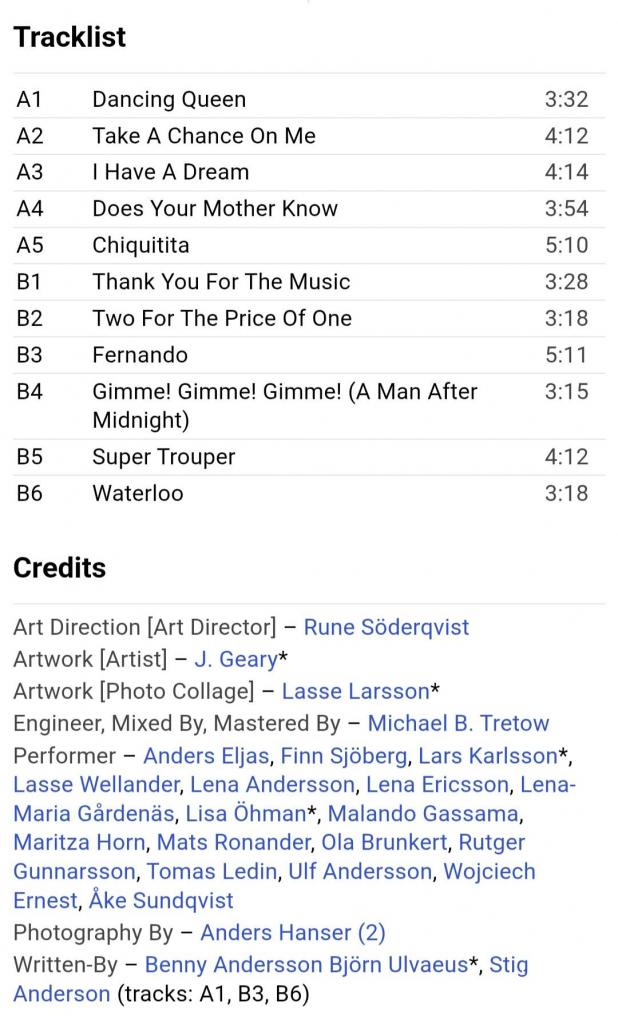This screenshot has height=1024, width=618.
Task: Go to Michael B. Tretow's page
Action: click(458, 723)
